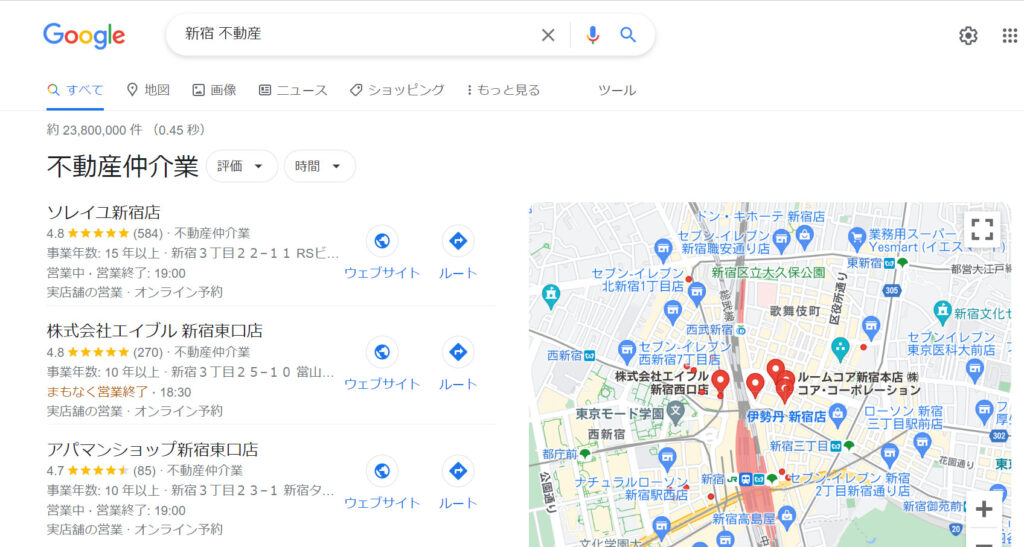Open the Google apps grid
The width and height of the screenshot is (1024, 547).
coord(1009,36)
